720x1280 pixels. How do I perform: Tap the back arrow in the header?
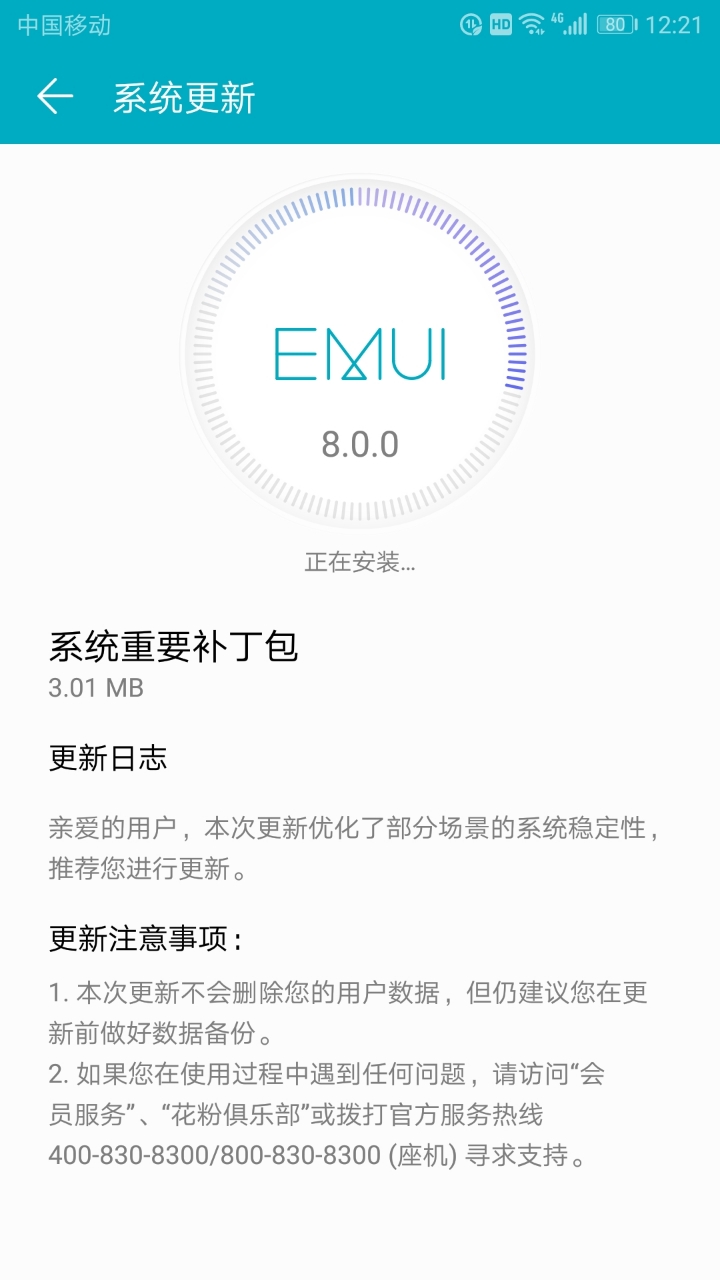55,98
